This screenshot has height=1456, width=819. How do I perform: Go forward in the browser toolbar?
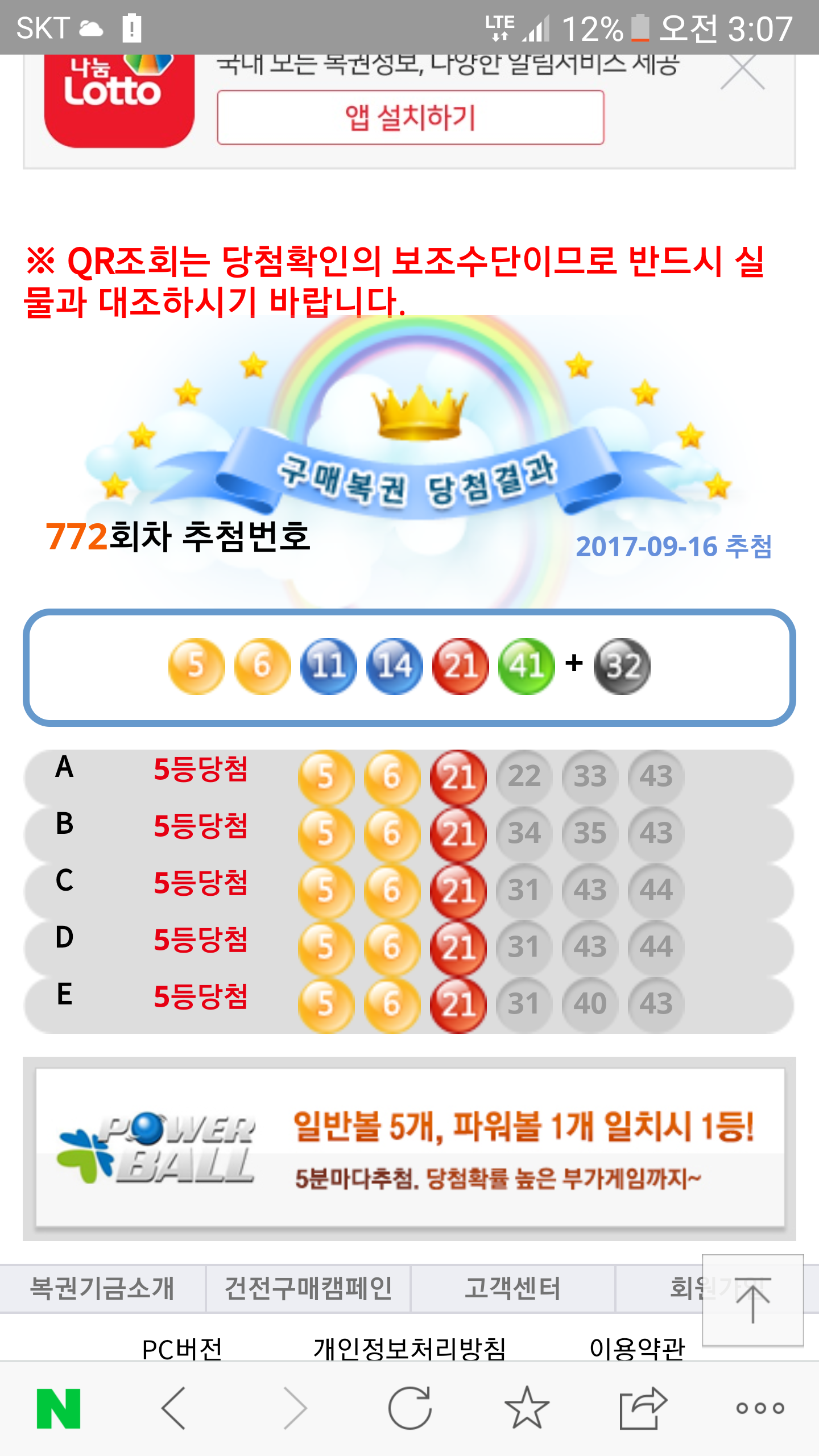(x=296, y=1408)
